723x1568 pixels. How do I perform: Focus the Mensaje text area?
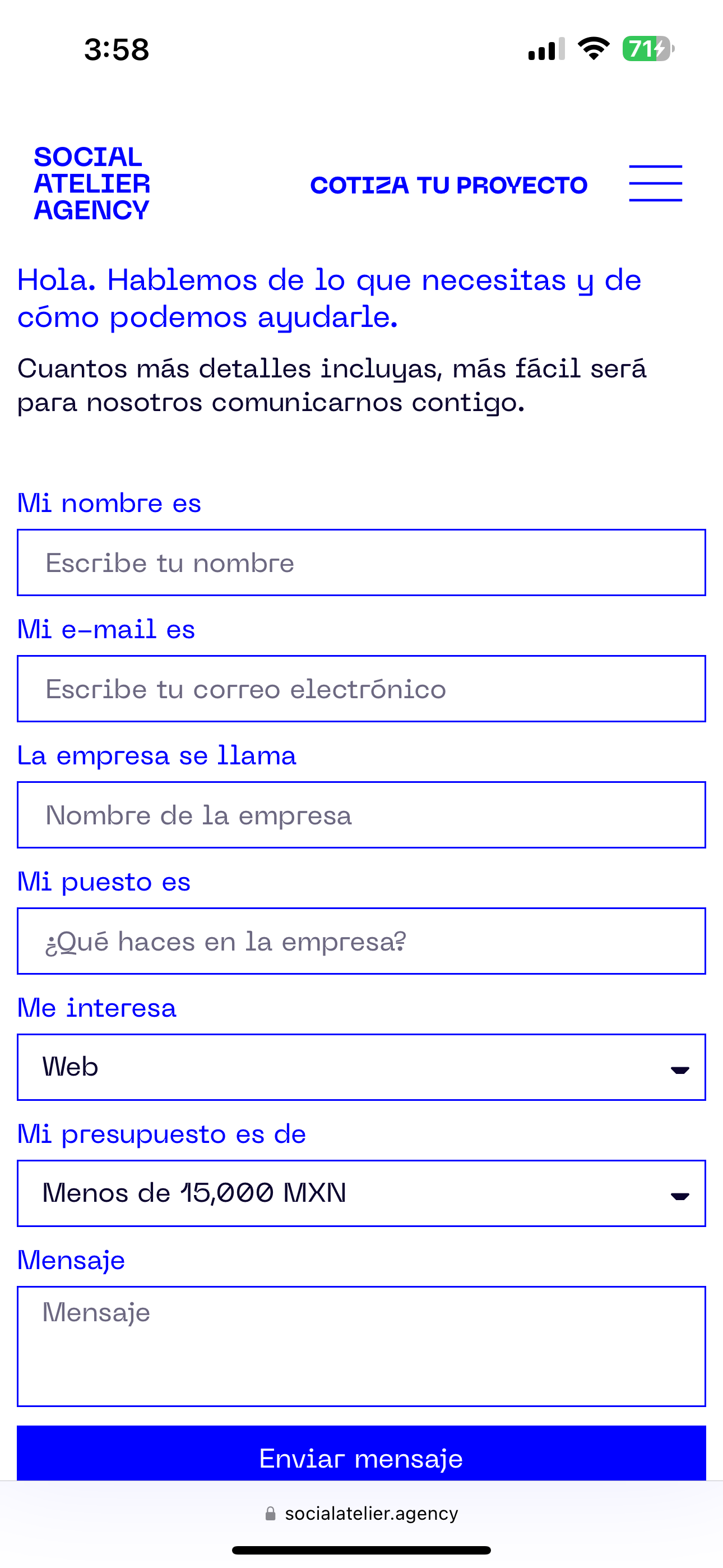[361, 1346]
